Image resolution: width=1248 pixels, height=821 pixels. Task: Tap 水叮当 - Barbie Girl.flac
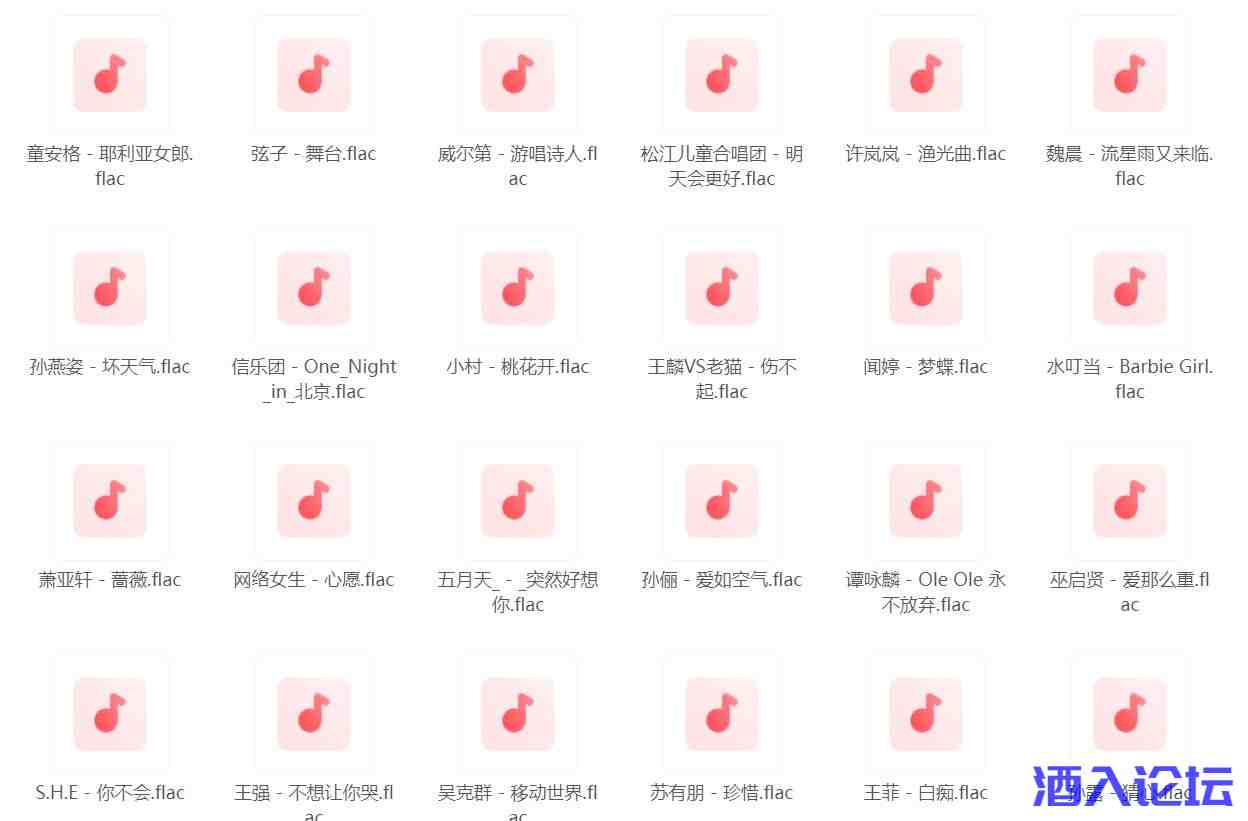[1130, 289]
